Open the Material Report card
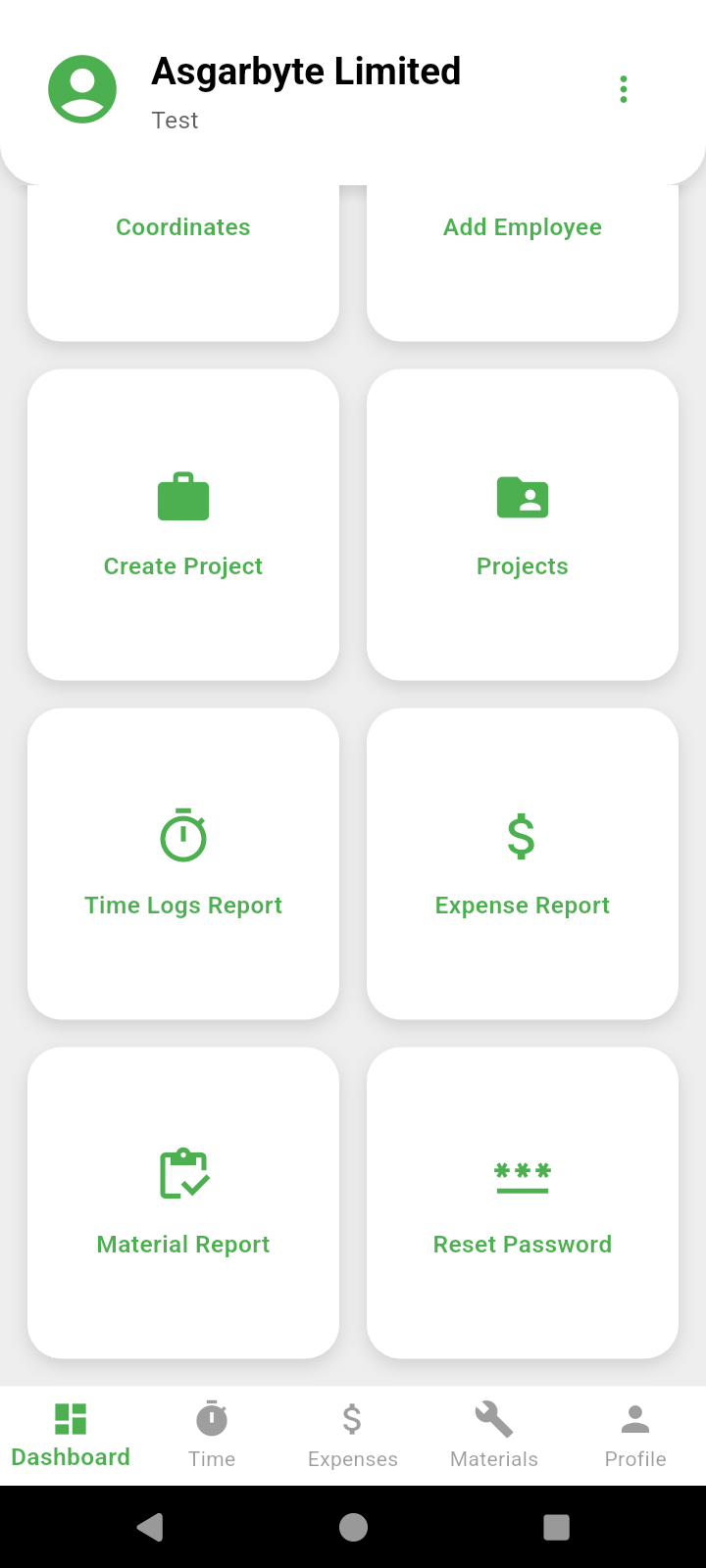Image resolution: width=706 pixels, height=1568 pixels. pyautogui.click(x=183, y=1203)
